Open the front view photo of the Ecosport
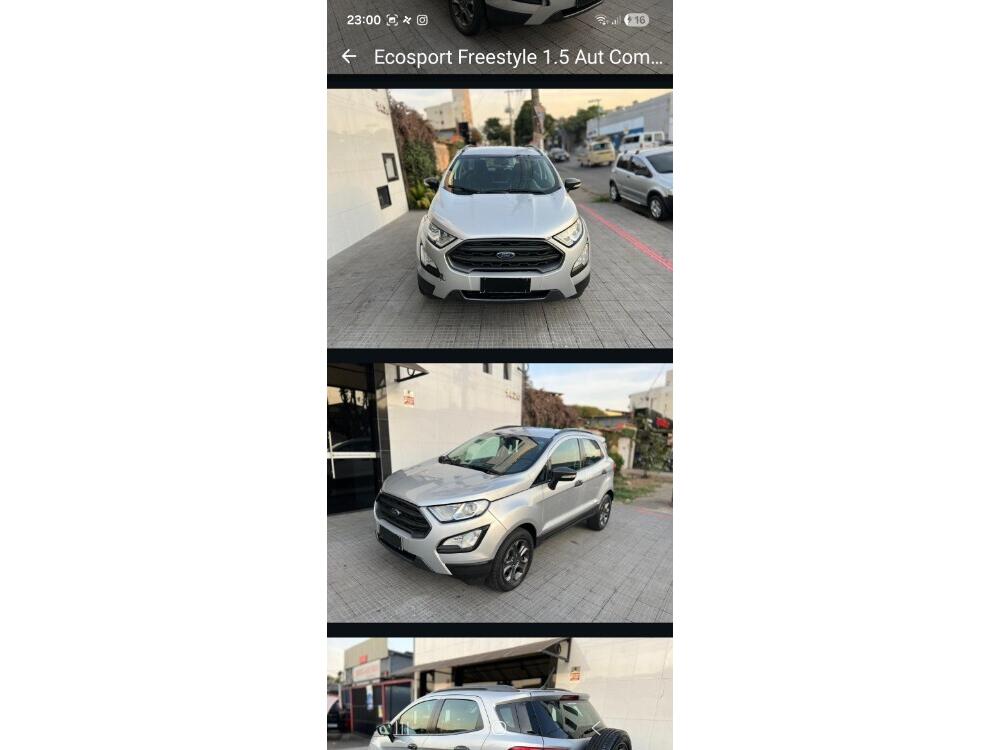This screenshot has width=1000, height=750. pyautogui.click(x=499, y=218)
